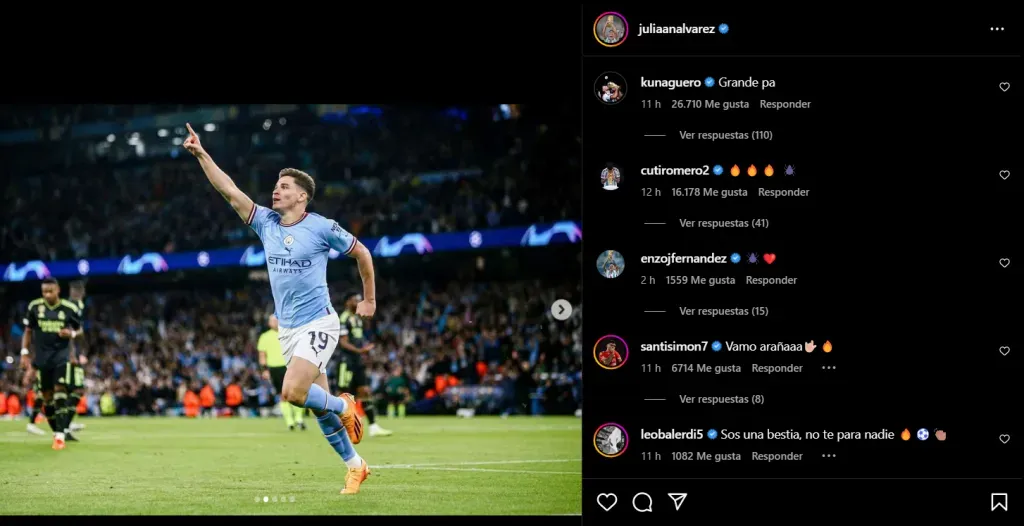Save the post with the bookmark icon
1024x526 pixels.
tap(998, 502)
